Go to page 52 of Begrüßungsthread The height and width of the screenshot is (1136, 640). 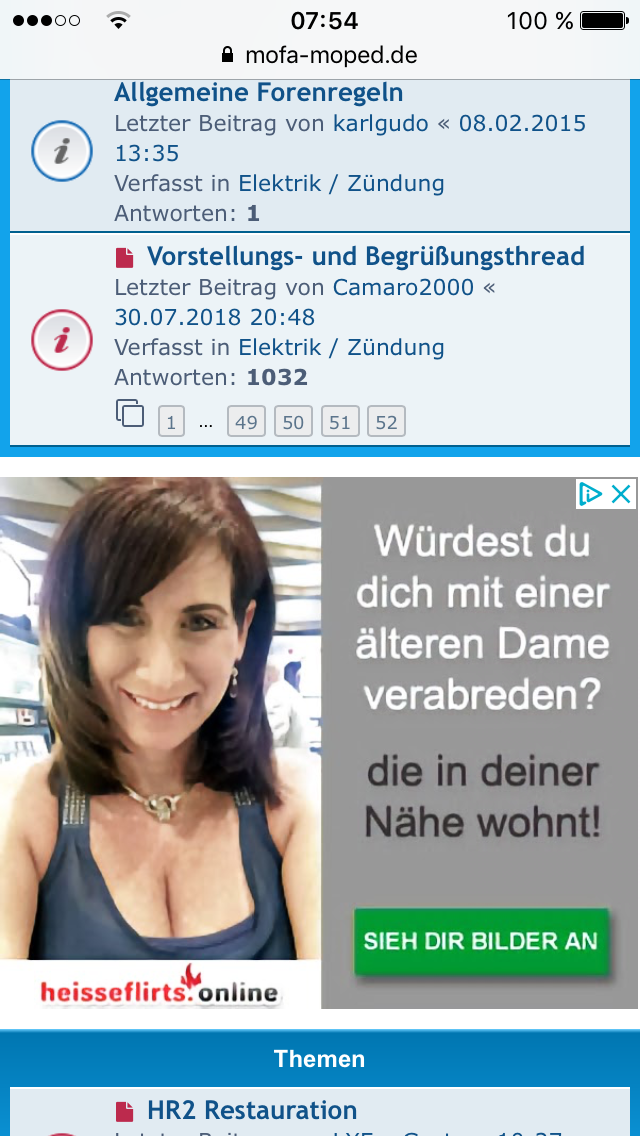pyautogui.click(x=386, y=422)
